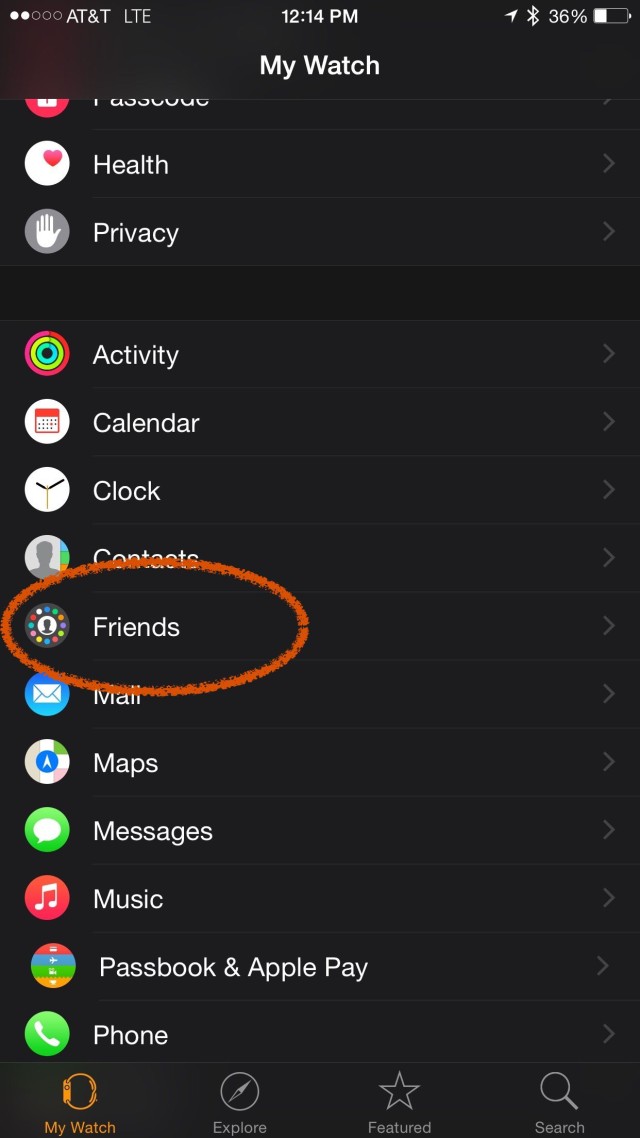Switch to the Featured tab

pos(399,1102)
